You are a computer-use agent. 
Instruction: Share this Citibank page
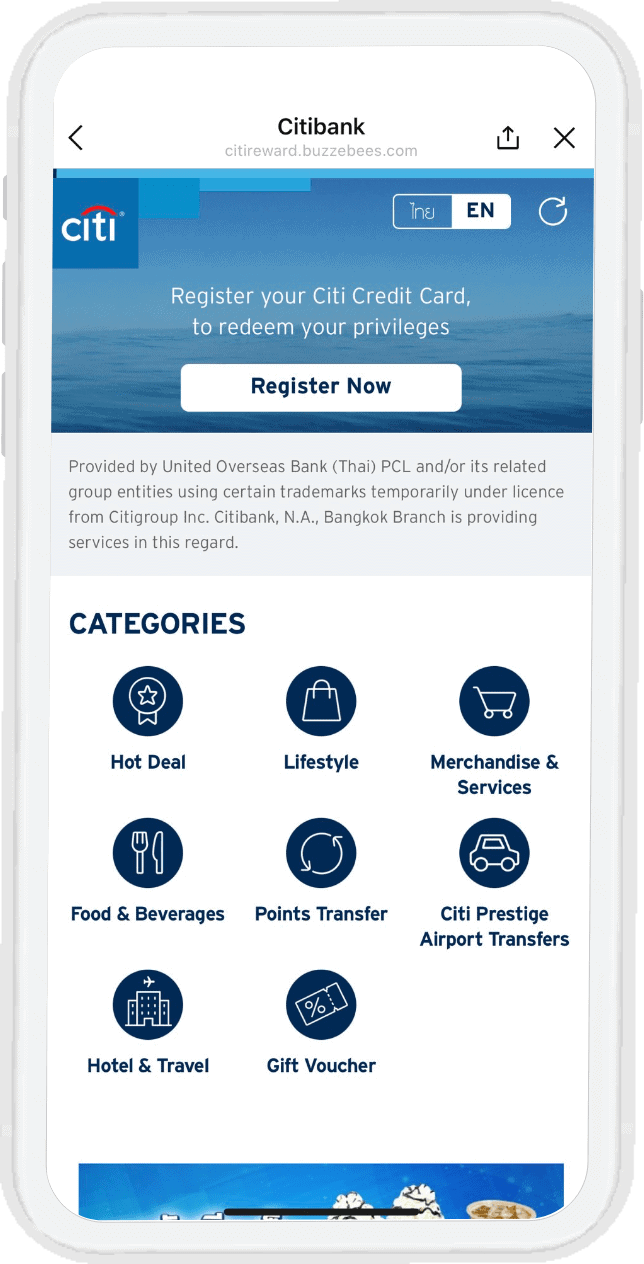[508, 138]
